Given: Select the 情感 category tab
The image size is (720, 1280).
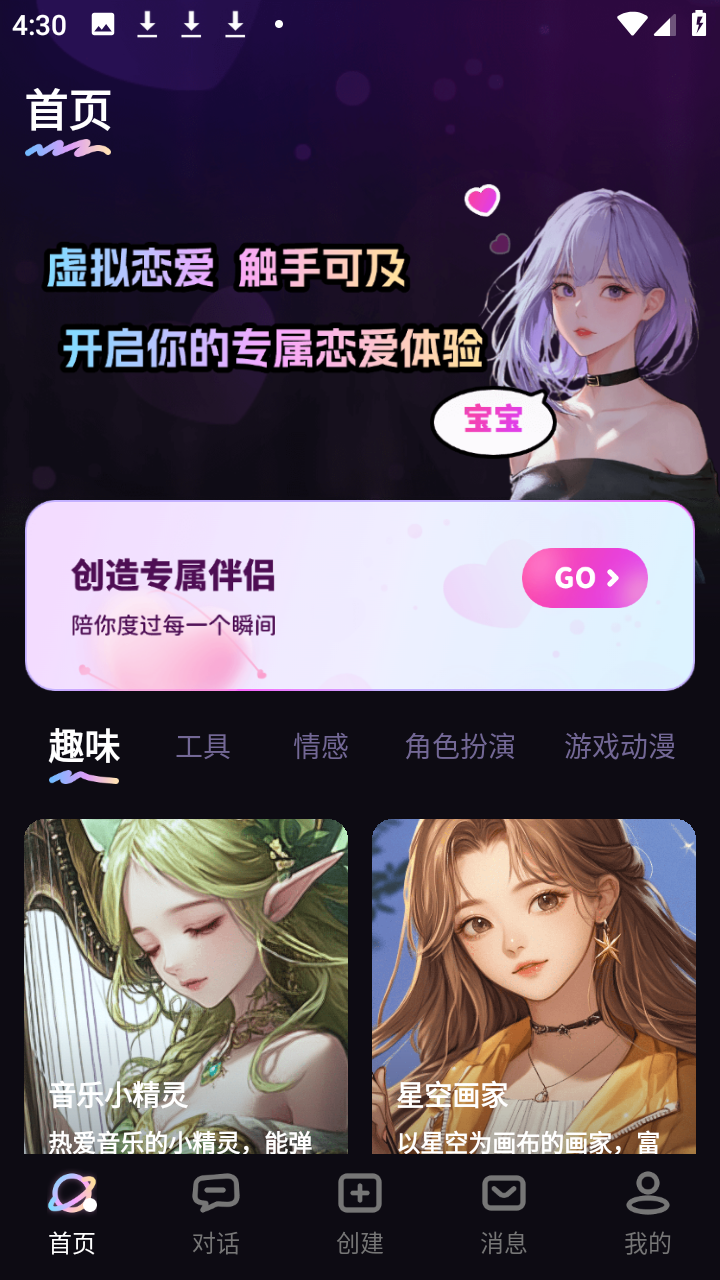Looking at the screenshot, I should pos(321,746).
